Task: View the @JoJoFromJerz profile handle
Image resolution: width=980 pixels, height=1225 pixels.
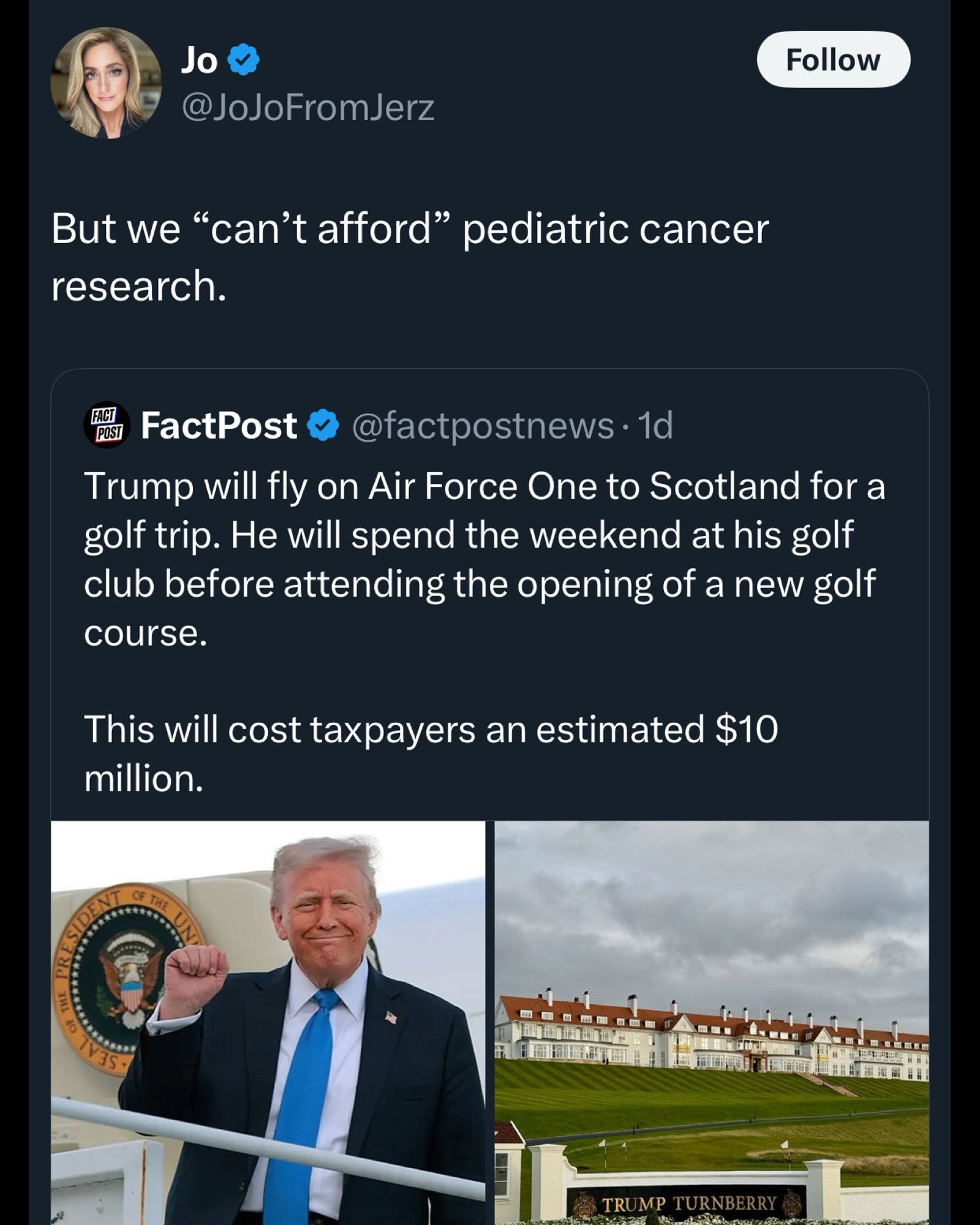Action: [x=307, y=108]
